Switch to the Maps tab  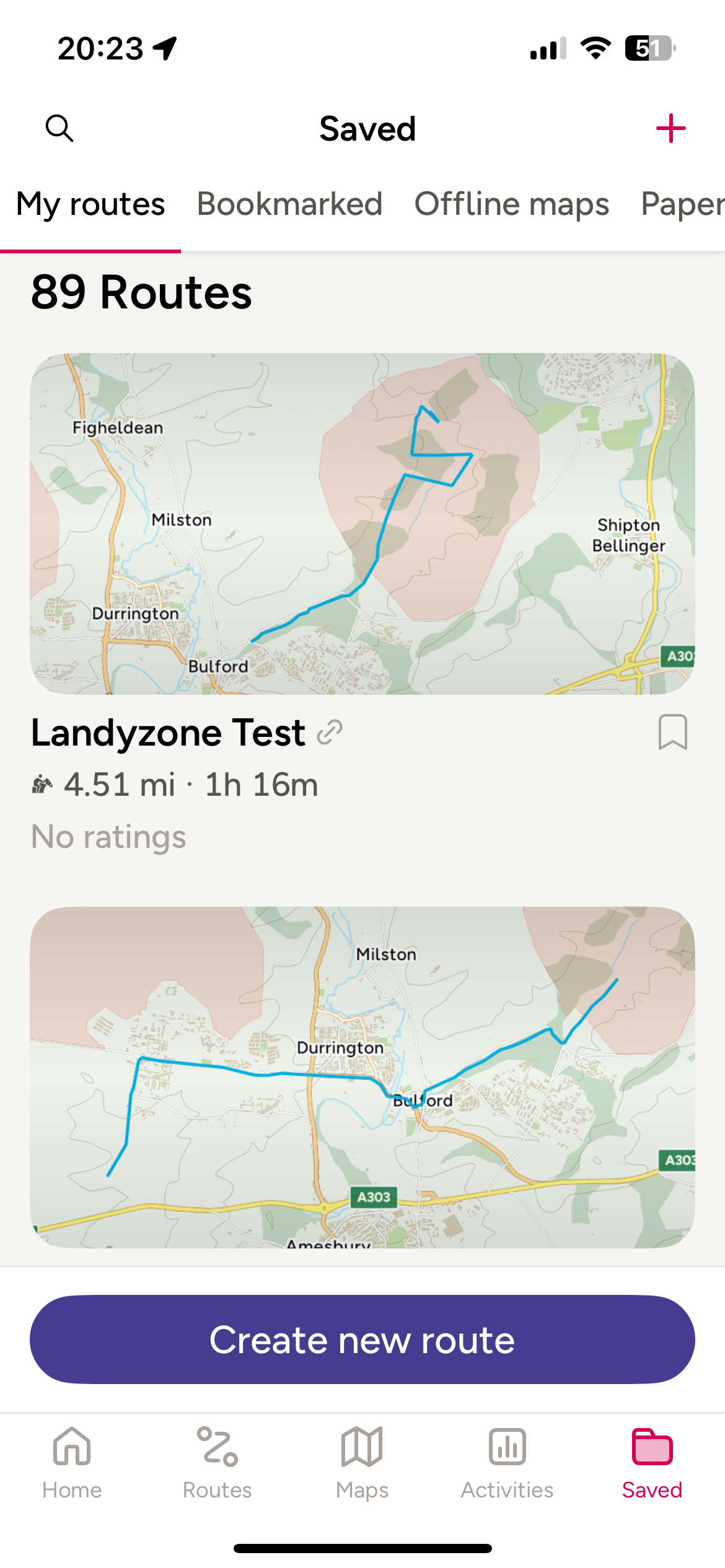point(362,1463)
